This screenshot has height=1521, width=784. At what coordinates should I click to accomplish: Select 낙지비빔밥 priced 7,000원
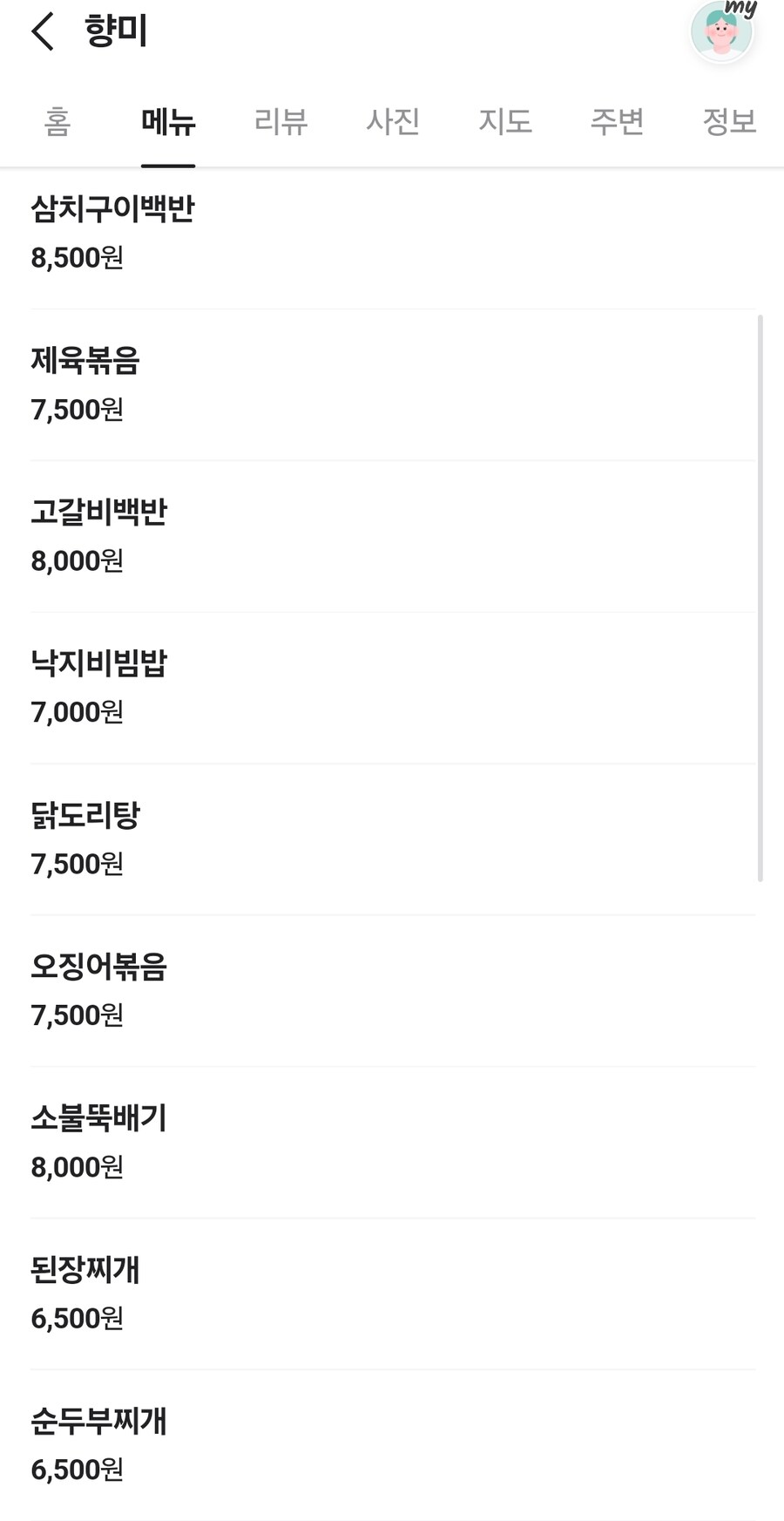(98, 663)
